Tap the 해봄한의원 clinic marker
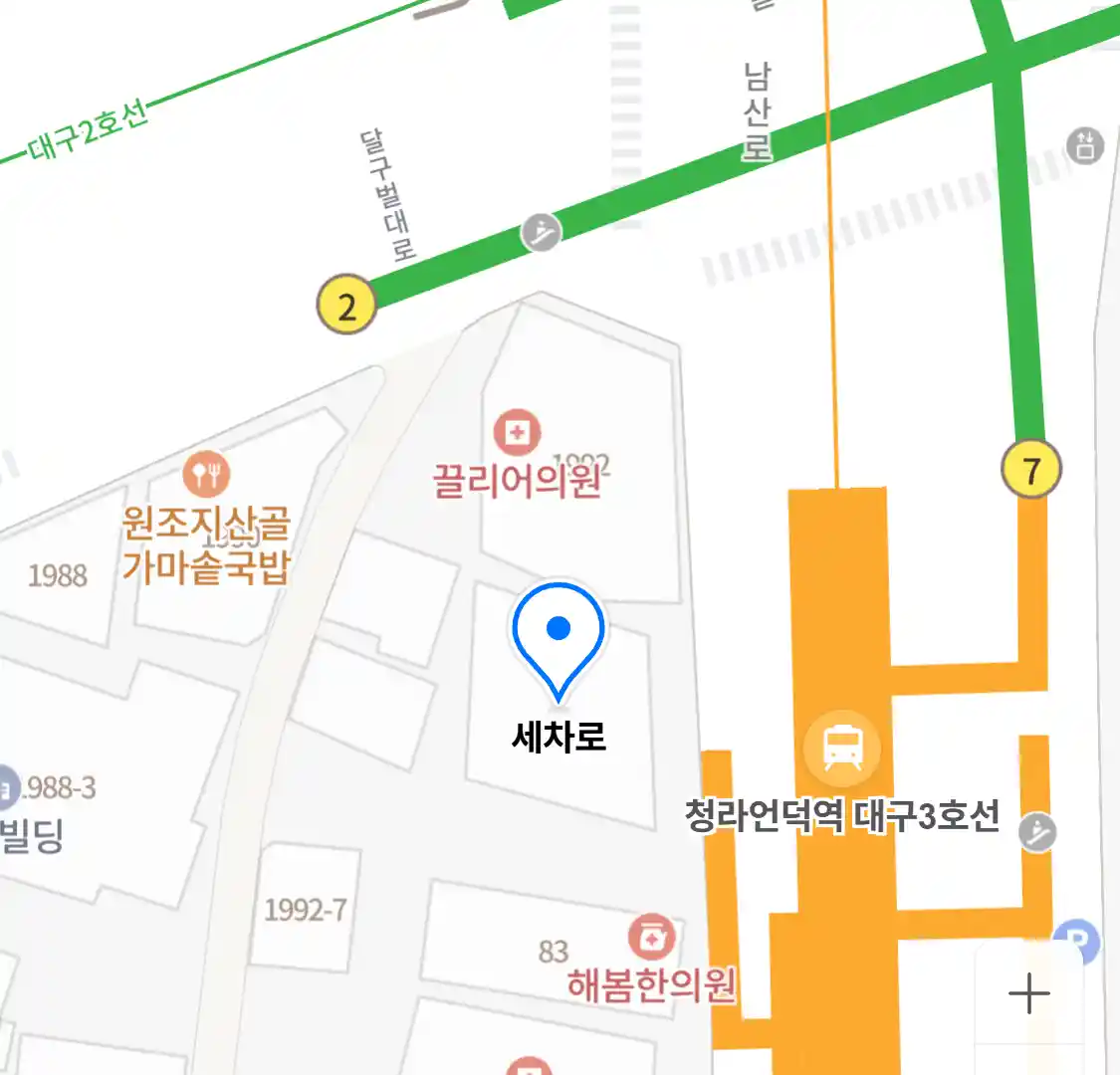 651,939
